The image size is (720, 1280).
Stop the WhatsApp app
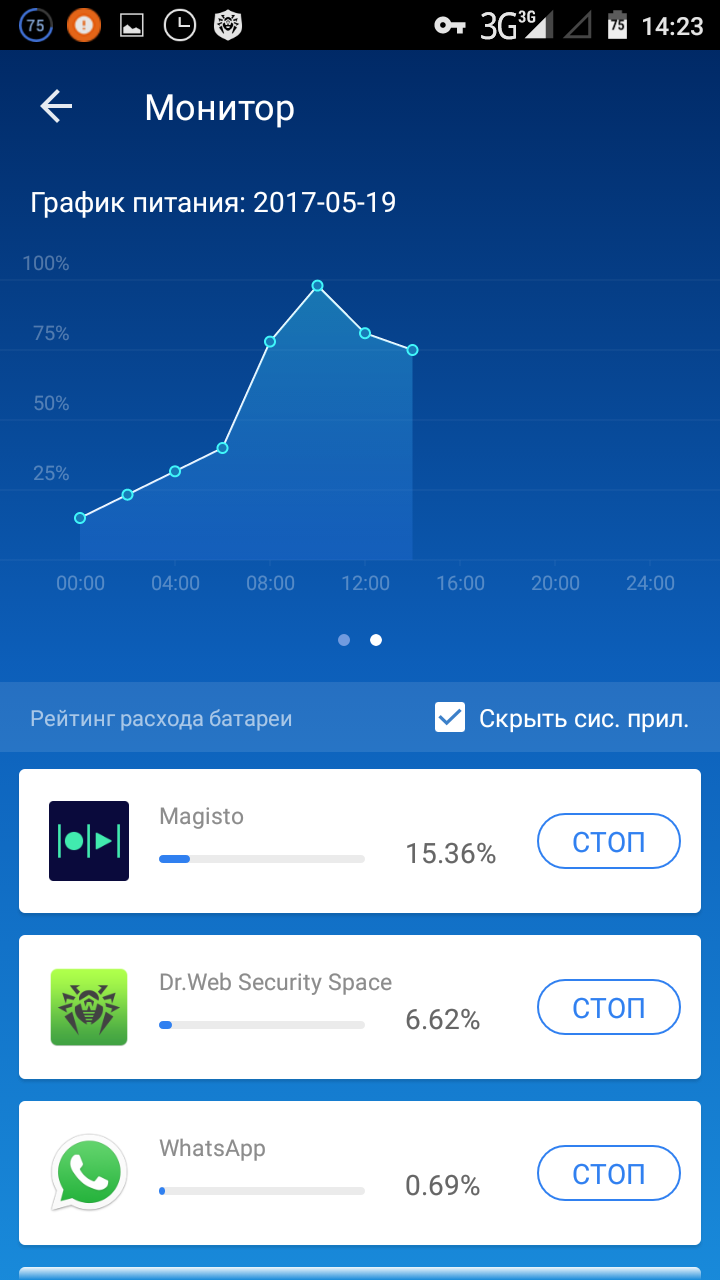608,1173
